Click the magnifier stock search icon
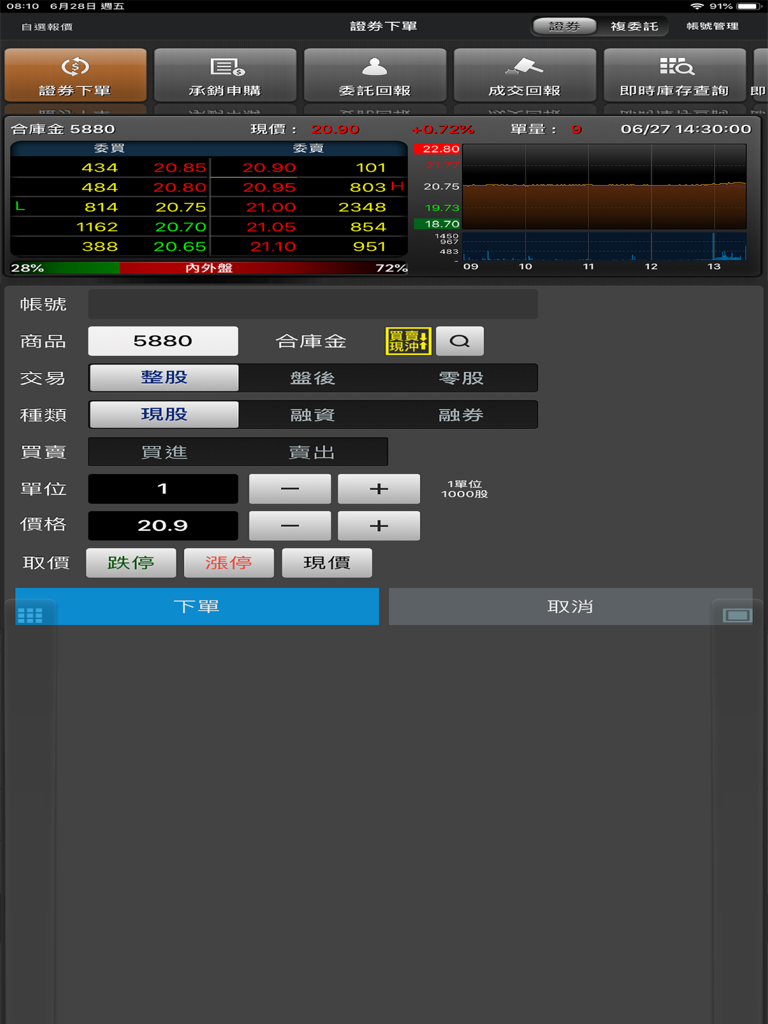This screenshot has width=768, height=1024. 458,340
